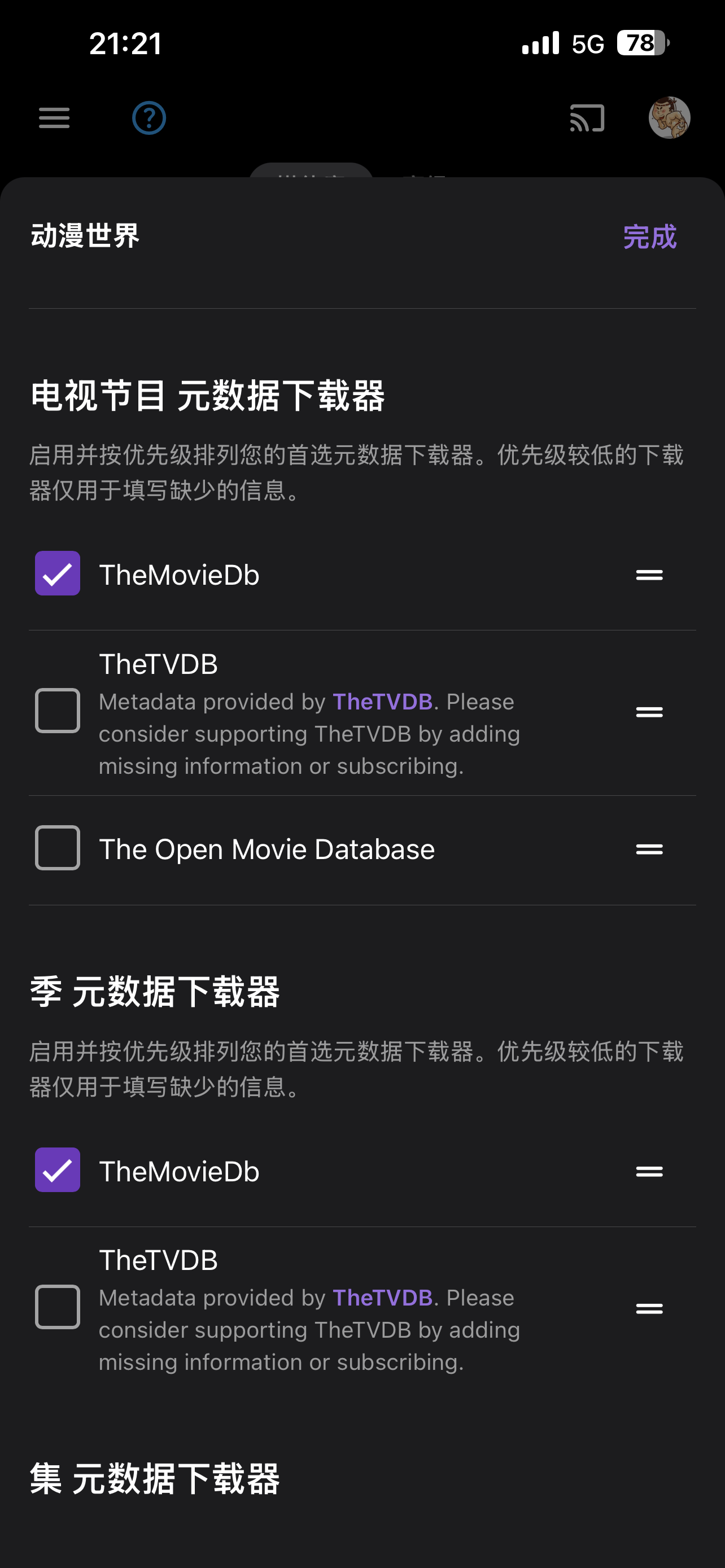Tap the cast to device icon

click(x=587, y=118)
